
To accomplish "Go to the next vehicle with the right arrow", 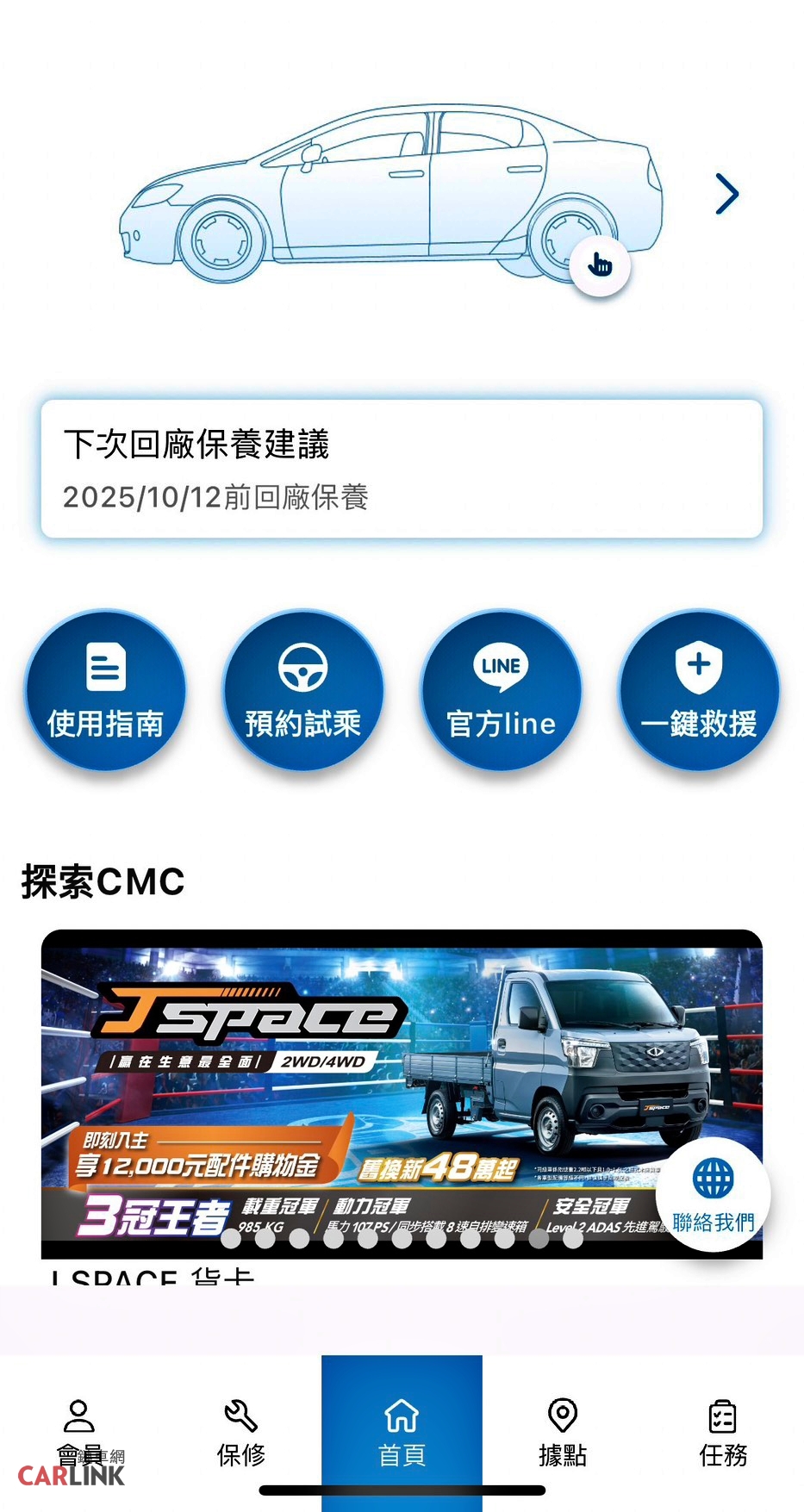I will pos(726,194).
